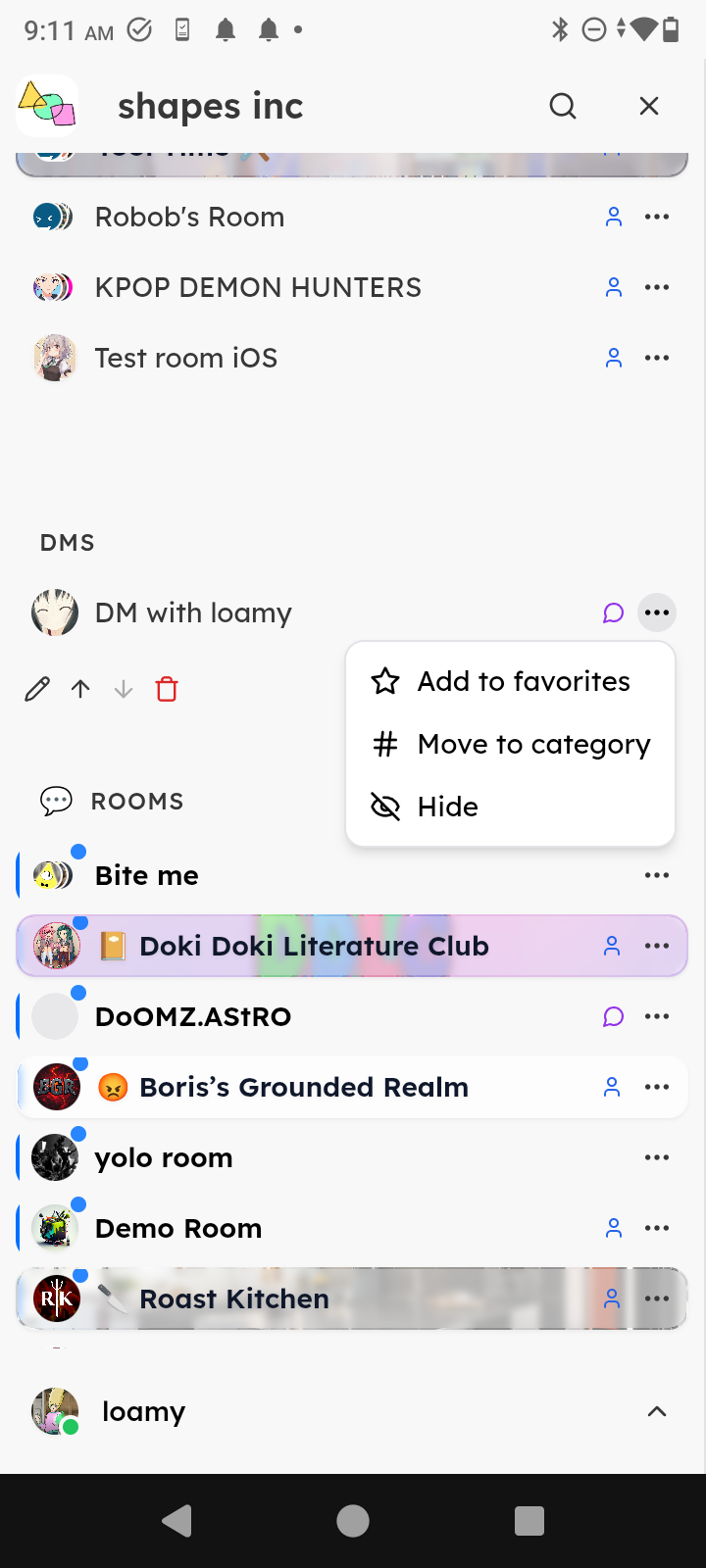Close the shapes inc panel

649,106
